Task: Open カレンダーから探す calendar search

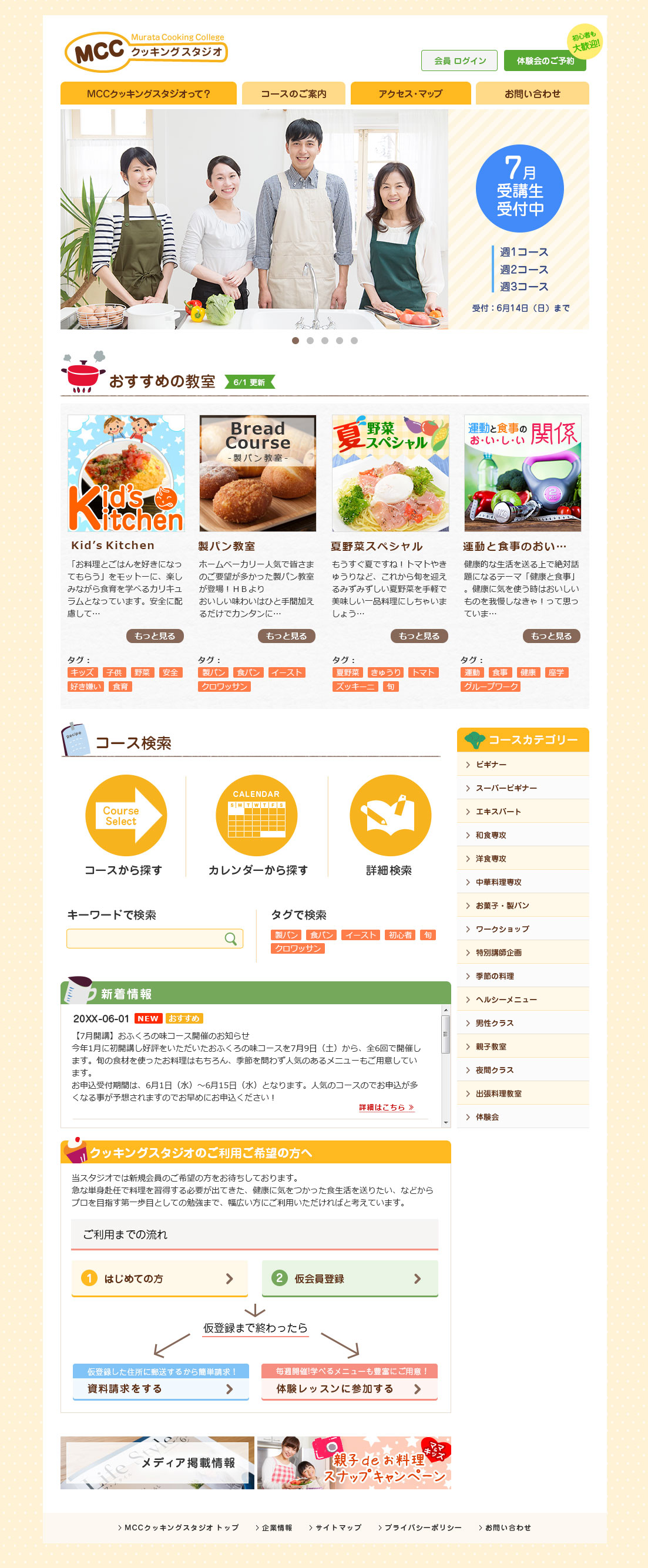Action: pos(256,816)
